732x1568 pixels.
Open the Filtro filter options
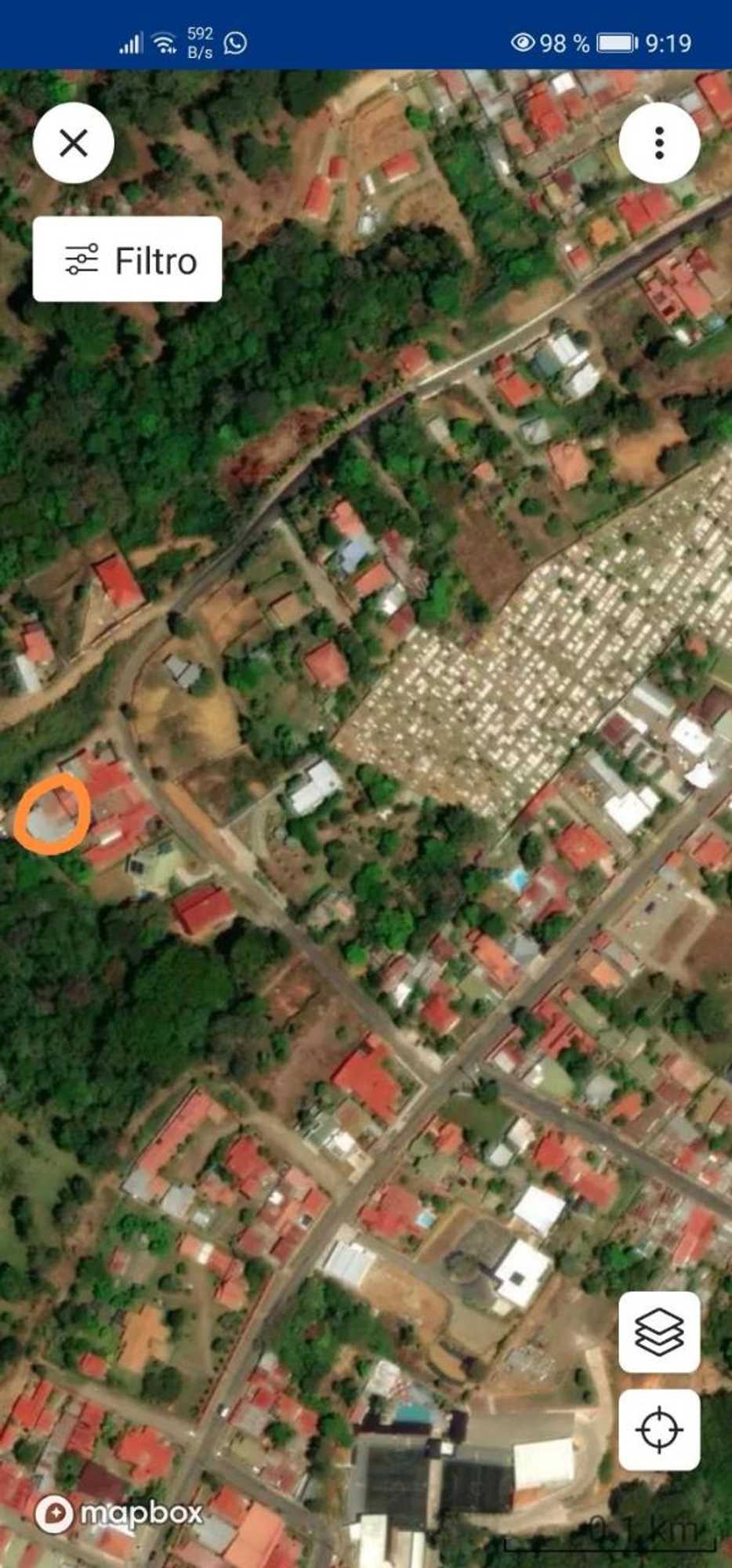point(128,260)
